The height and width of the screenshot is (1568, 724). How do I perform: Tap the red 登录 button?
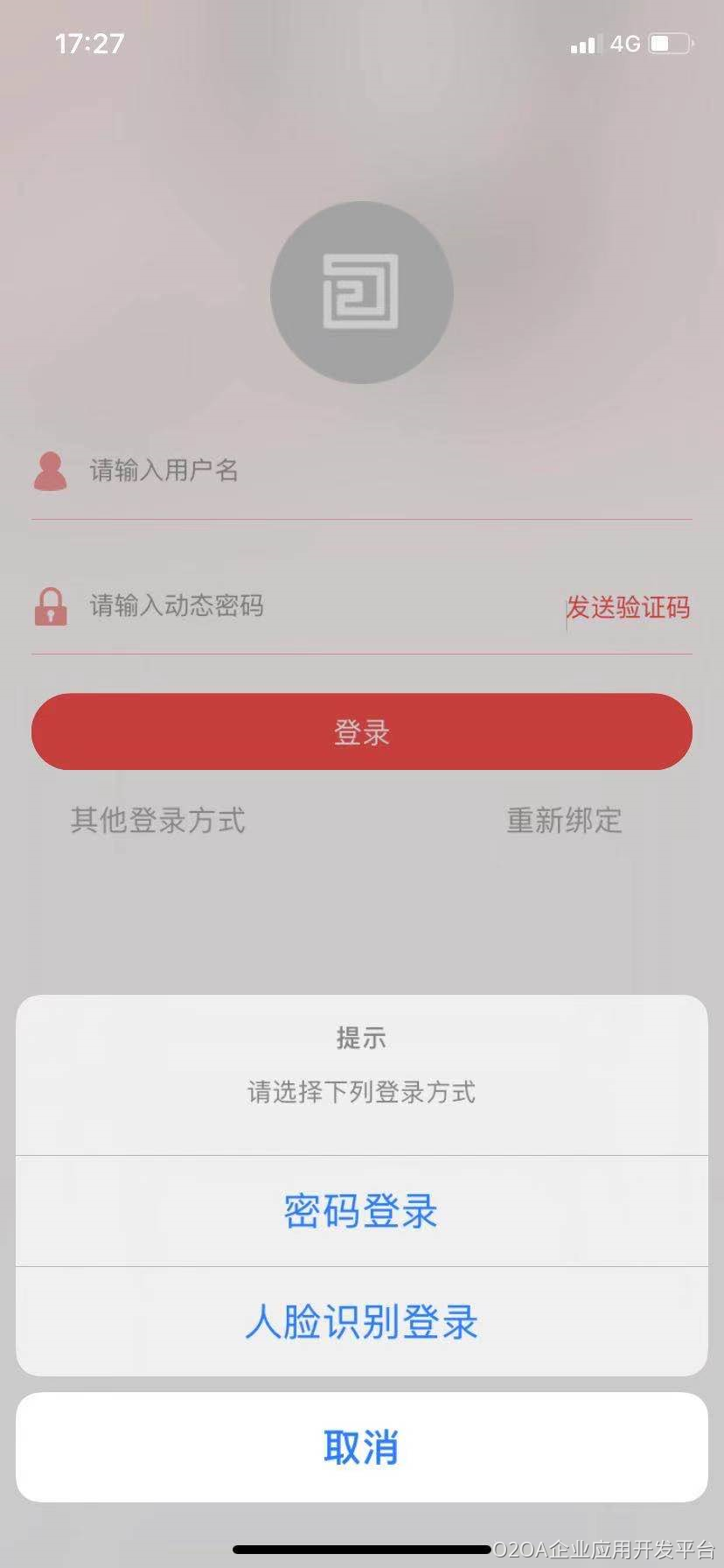pos(361,732)
